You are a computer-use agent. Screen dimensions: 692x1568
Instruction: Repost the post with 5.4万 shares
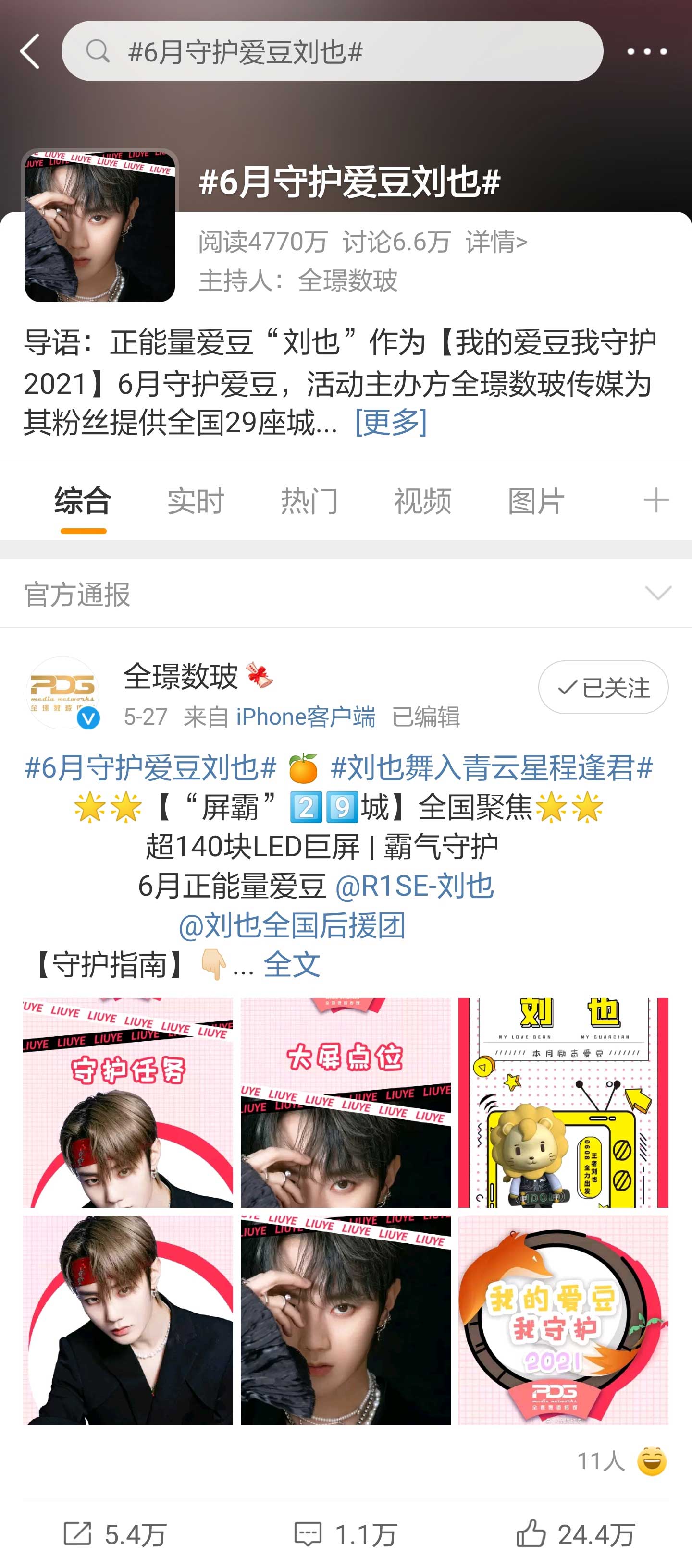click(x=114, y=1534)
